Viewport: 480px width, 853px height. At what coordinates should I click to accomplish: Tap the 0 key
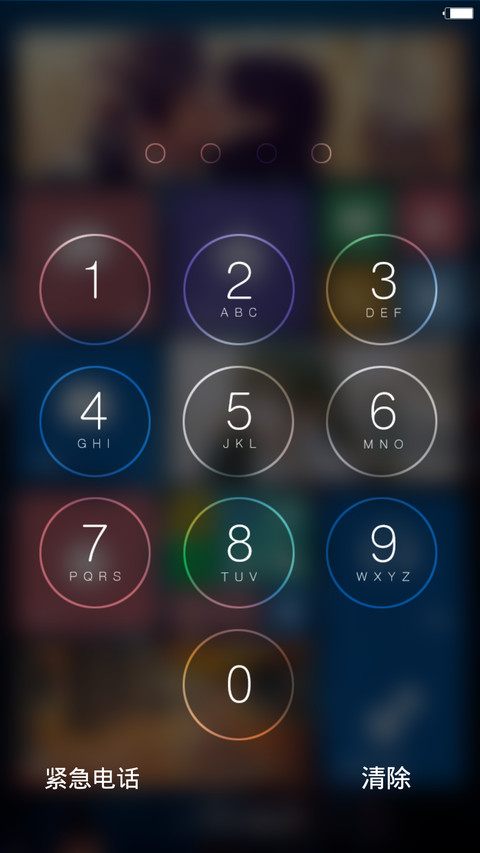238,684
